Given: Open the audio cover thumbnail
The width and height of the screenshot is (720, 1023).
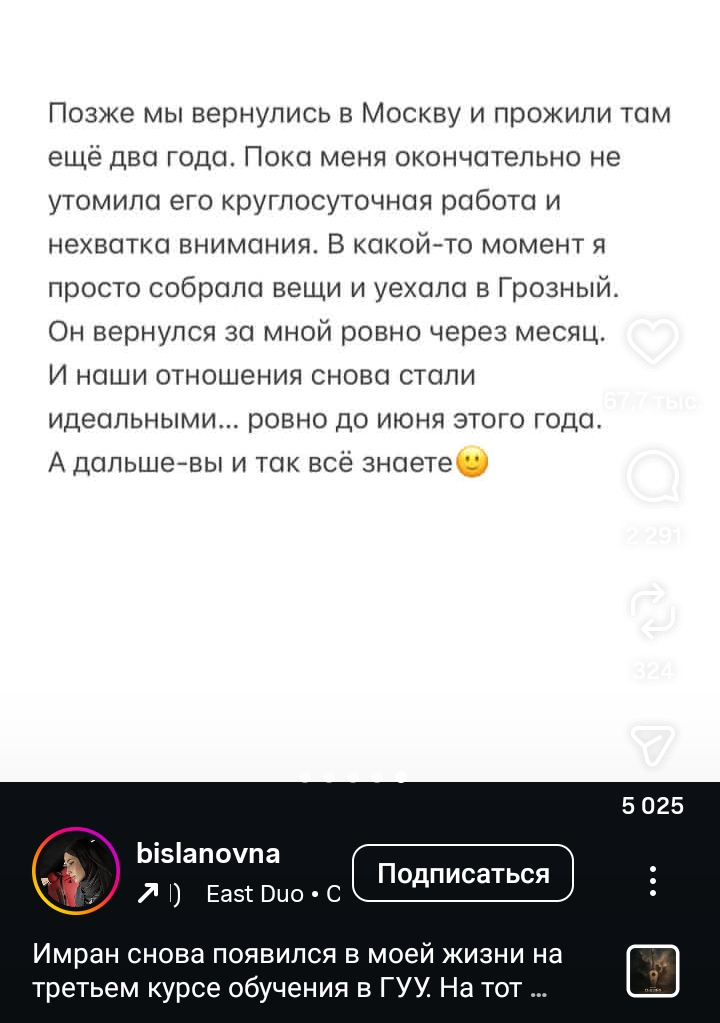Looking at the screenshot, I should (x=653, y=970).
